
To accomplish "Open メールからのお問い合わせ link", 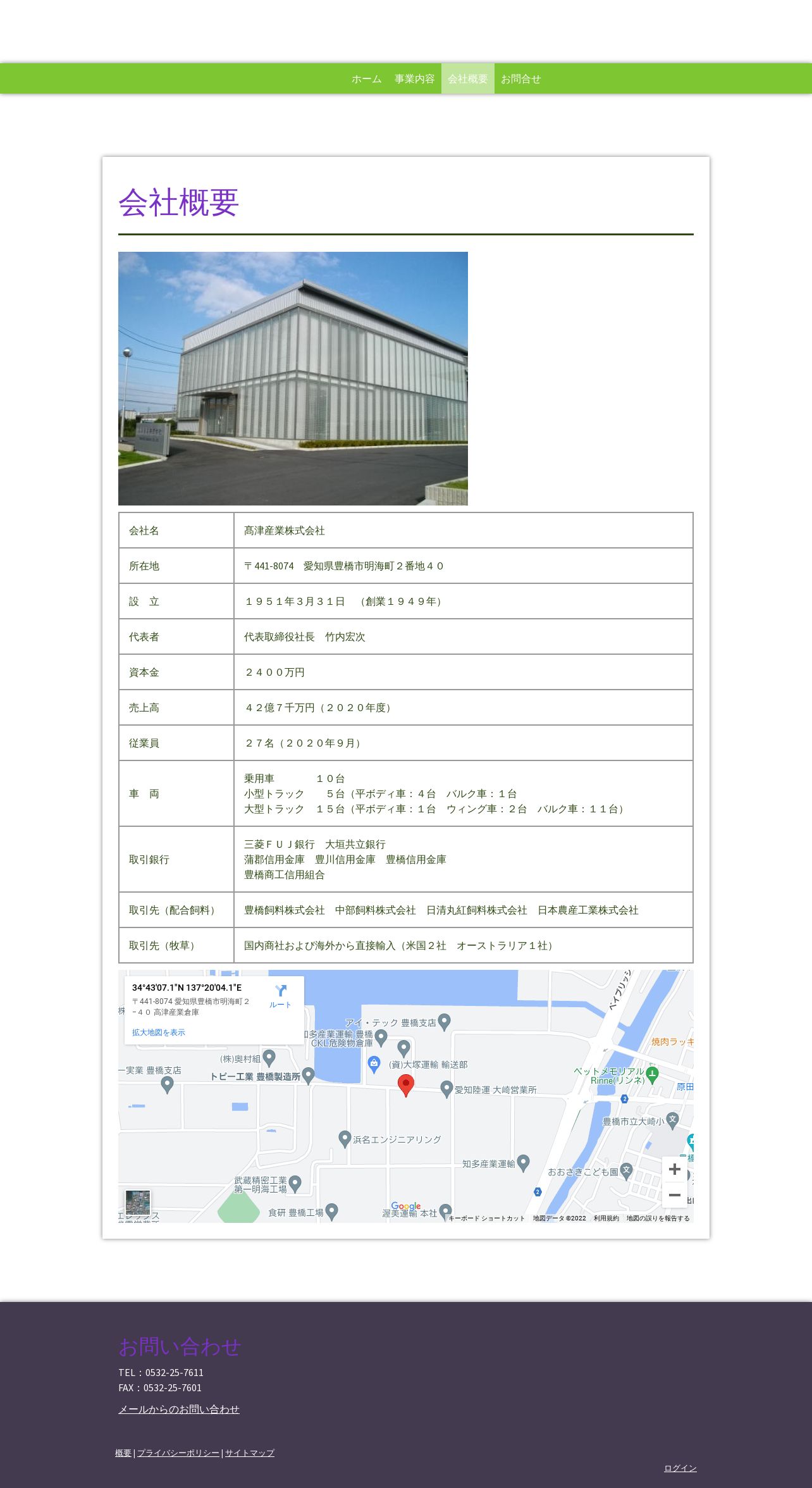I will (x=179, y=1409).
